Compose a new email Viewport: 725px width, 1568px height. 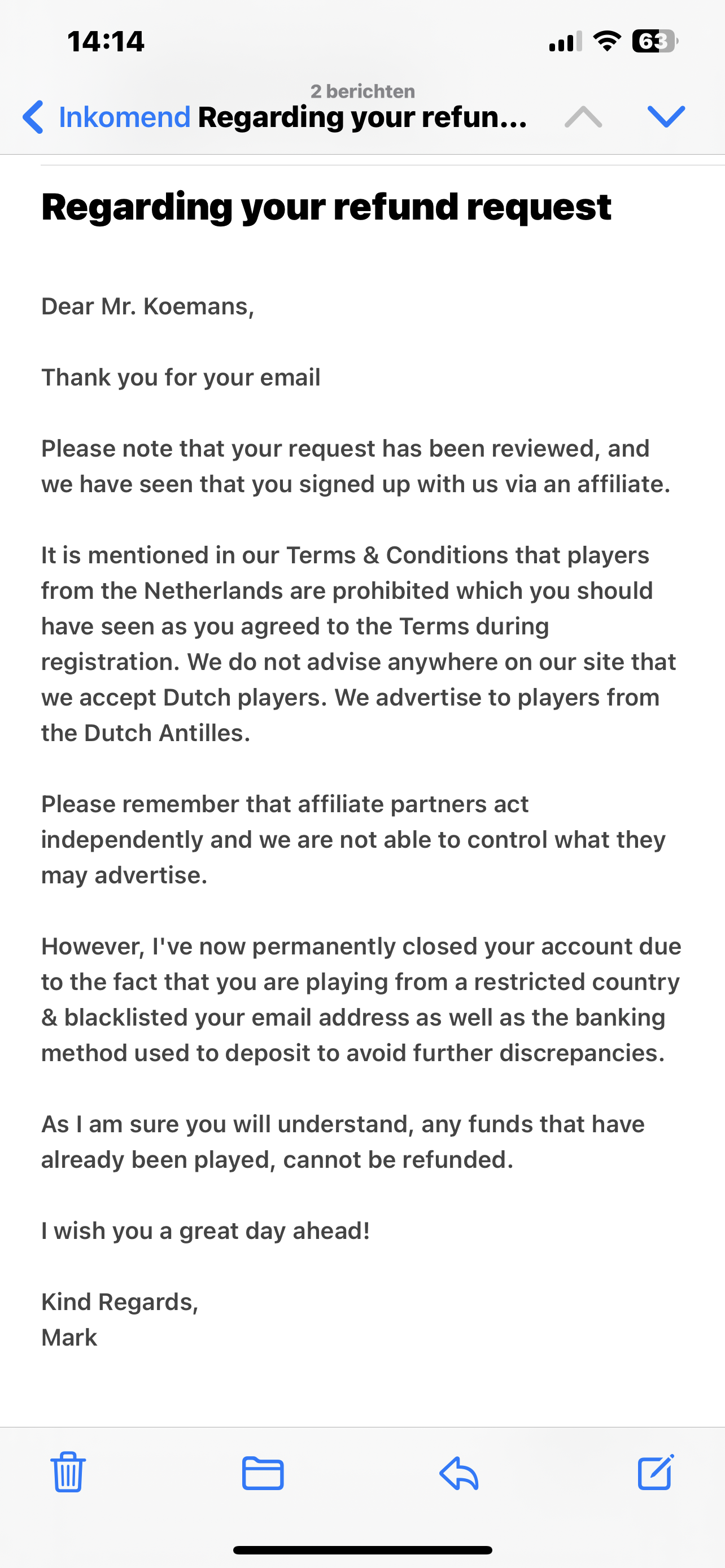(x=656, y=1472)
